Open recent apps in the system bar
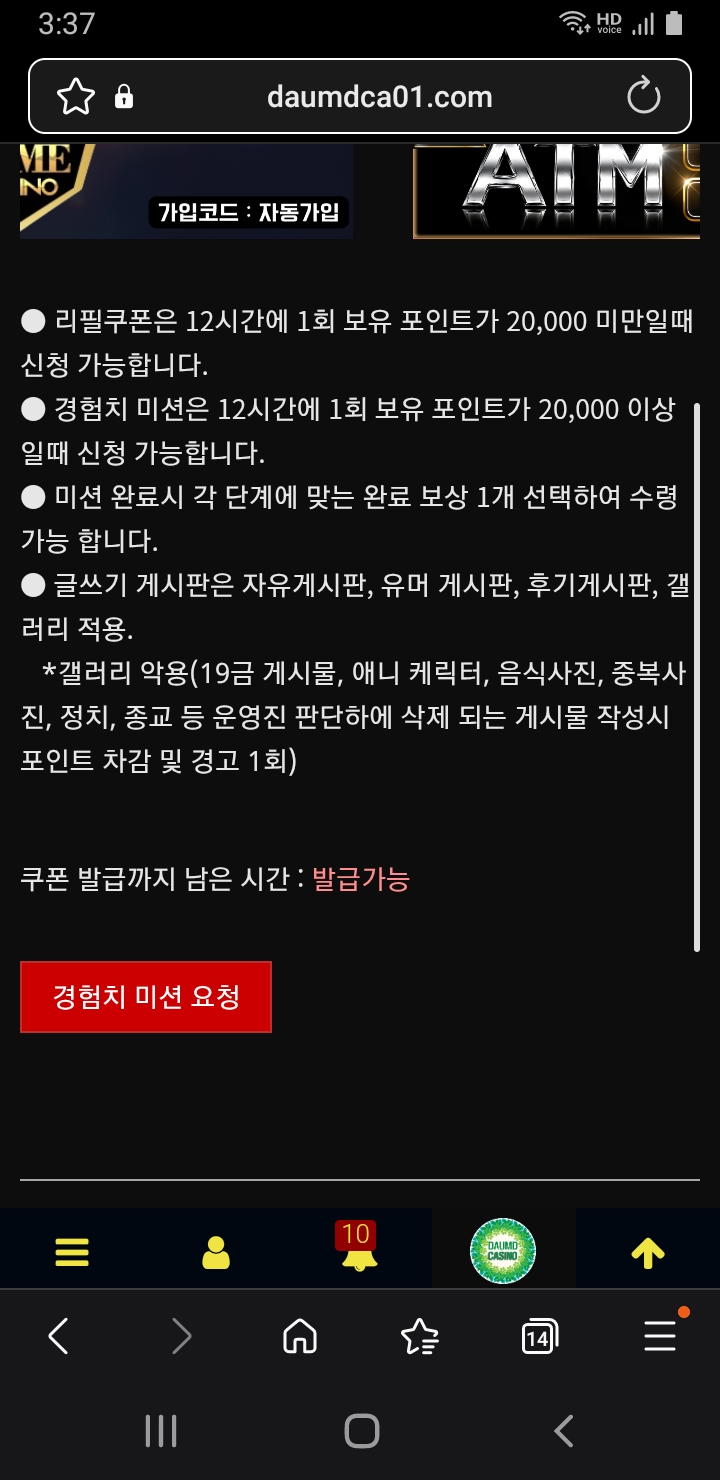Viewport: 720px width, 1480px height. (161, 1431)
